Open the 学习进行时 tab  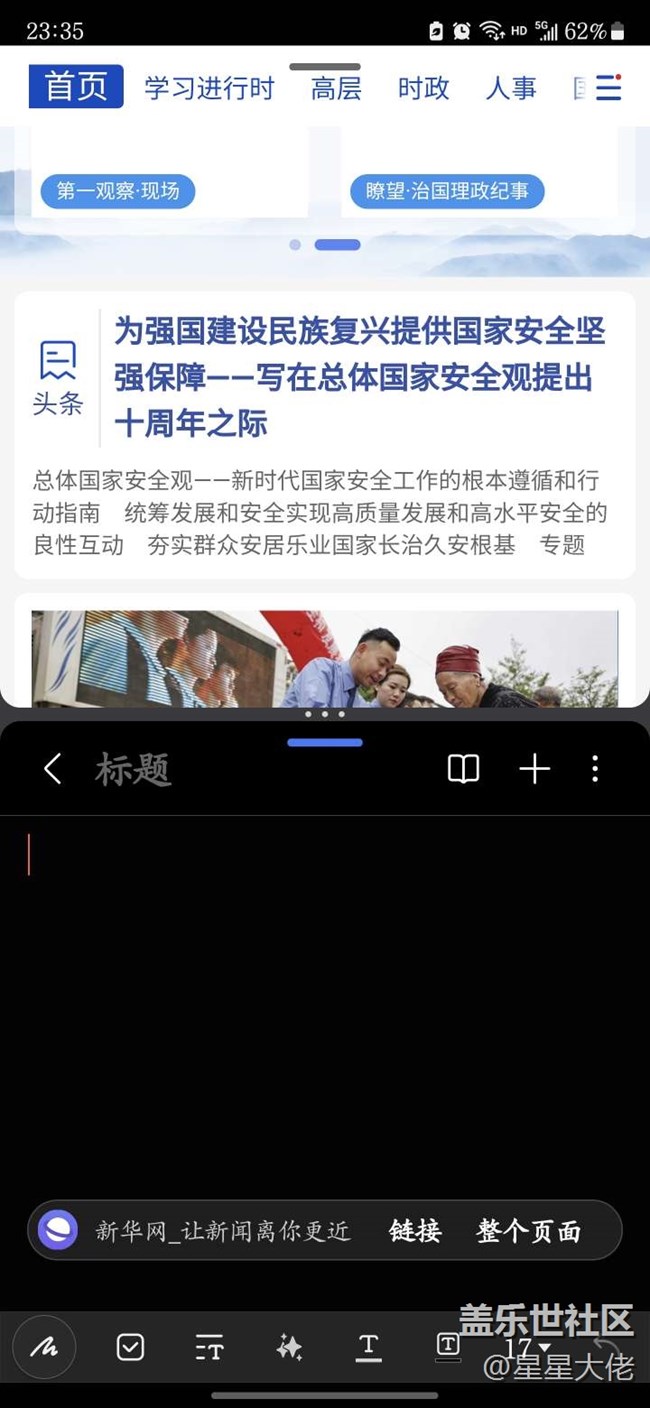click(x=209, y=88)
